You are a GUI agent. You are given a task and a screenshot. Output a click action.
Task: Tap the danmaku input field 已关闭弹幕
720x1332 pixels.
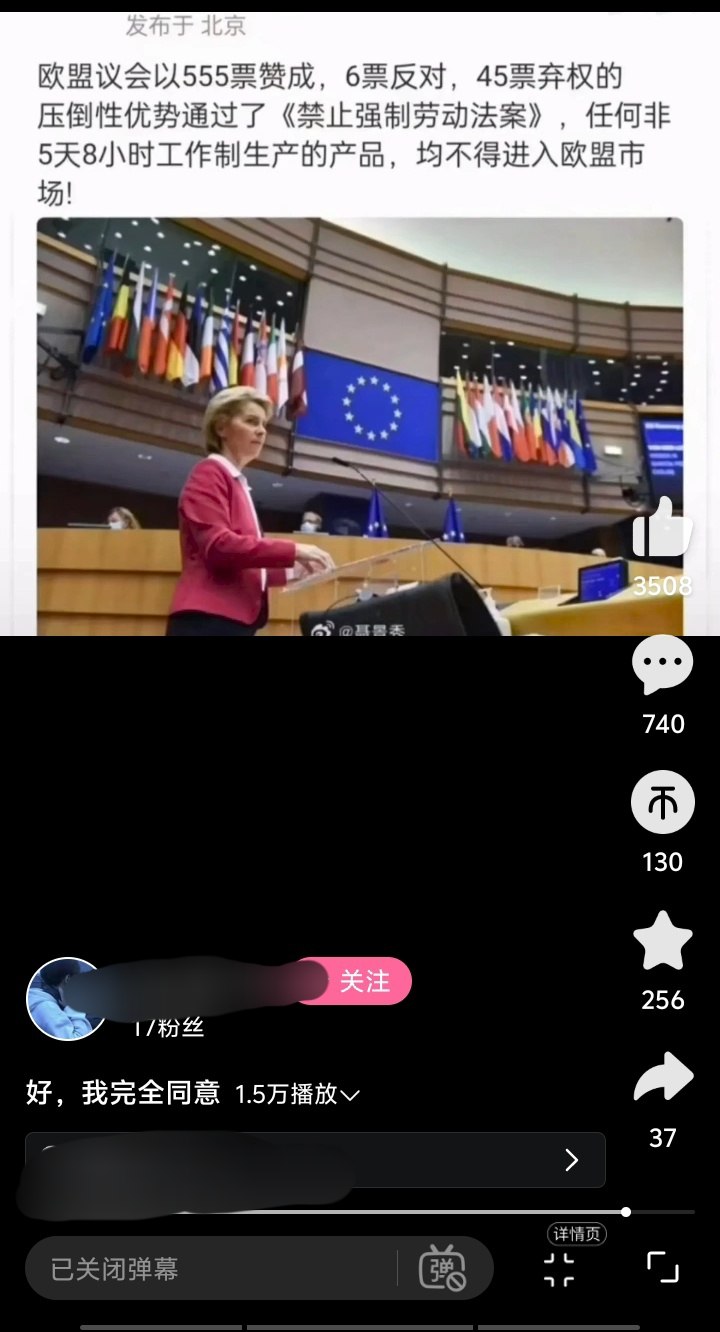point(210,1268)
